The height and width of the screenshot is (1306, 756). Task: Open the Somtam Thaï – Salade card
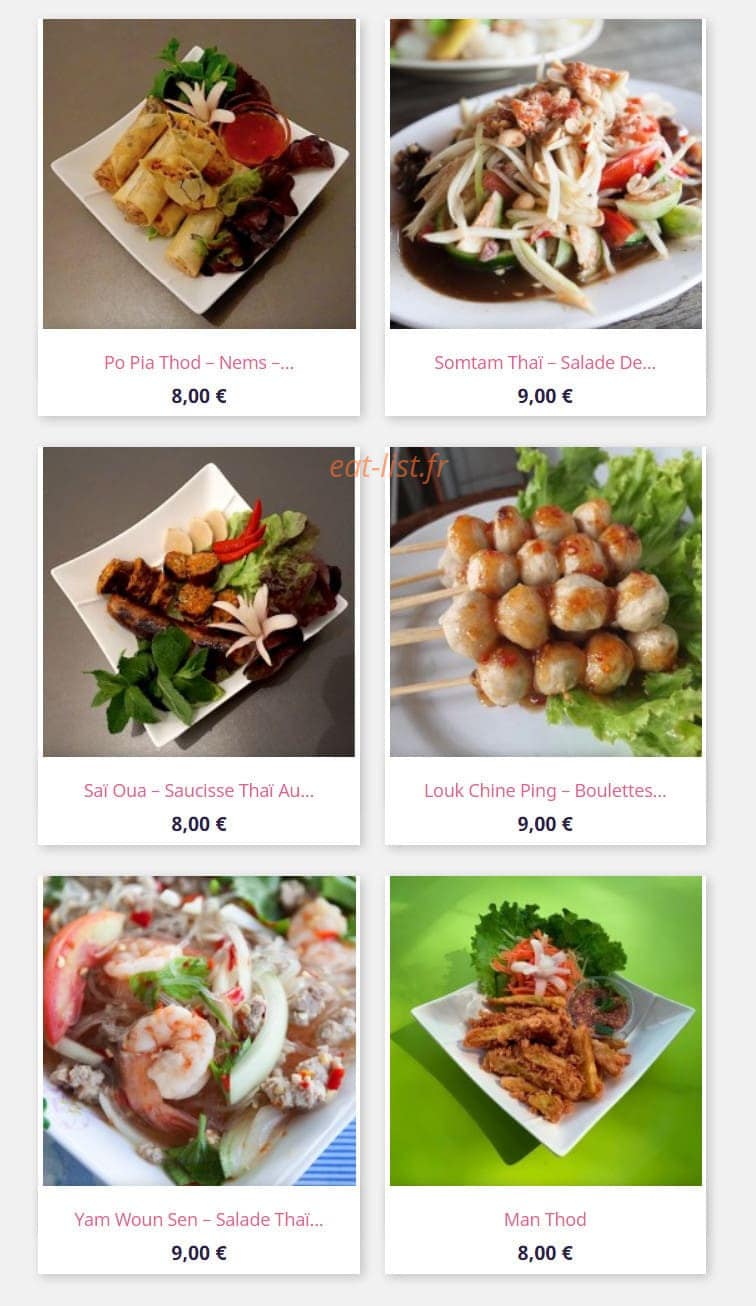(x=545, y=217)
